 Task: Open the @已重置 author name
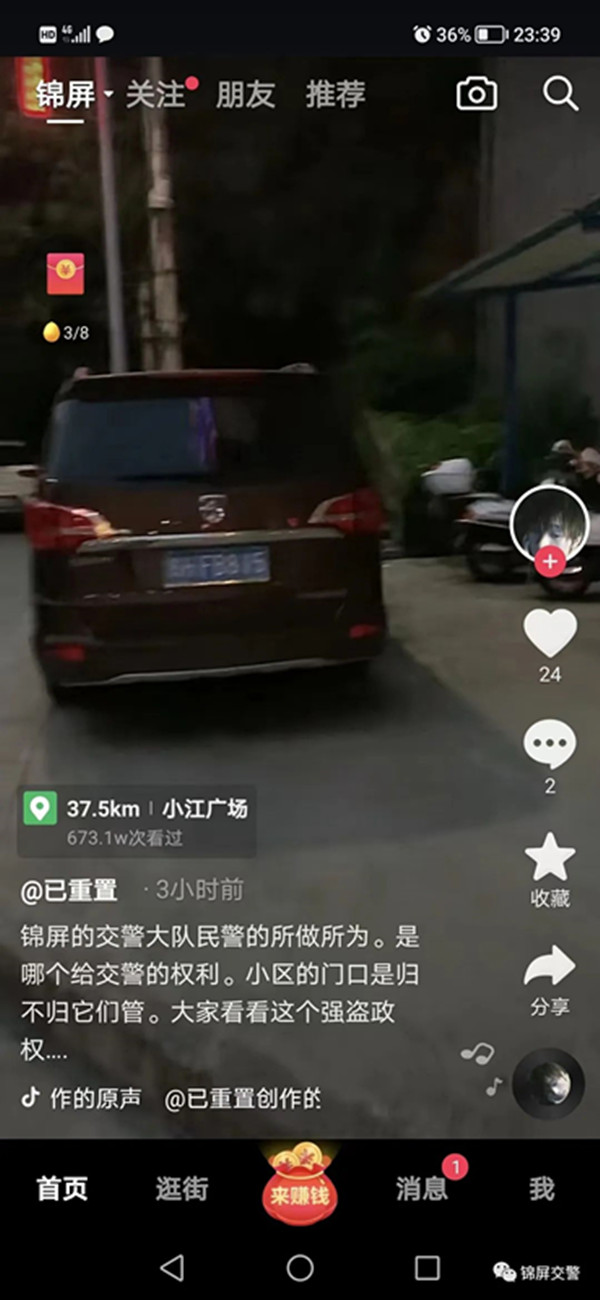(x=70, y=890)
